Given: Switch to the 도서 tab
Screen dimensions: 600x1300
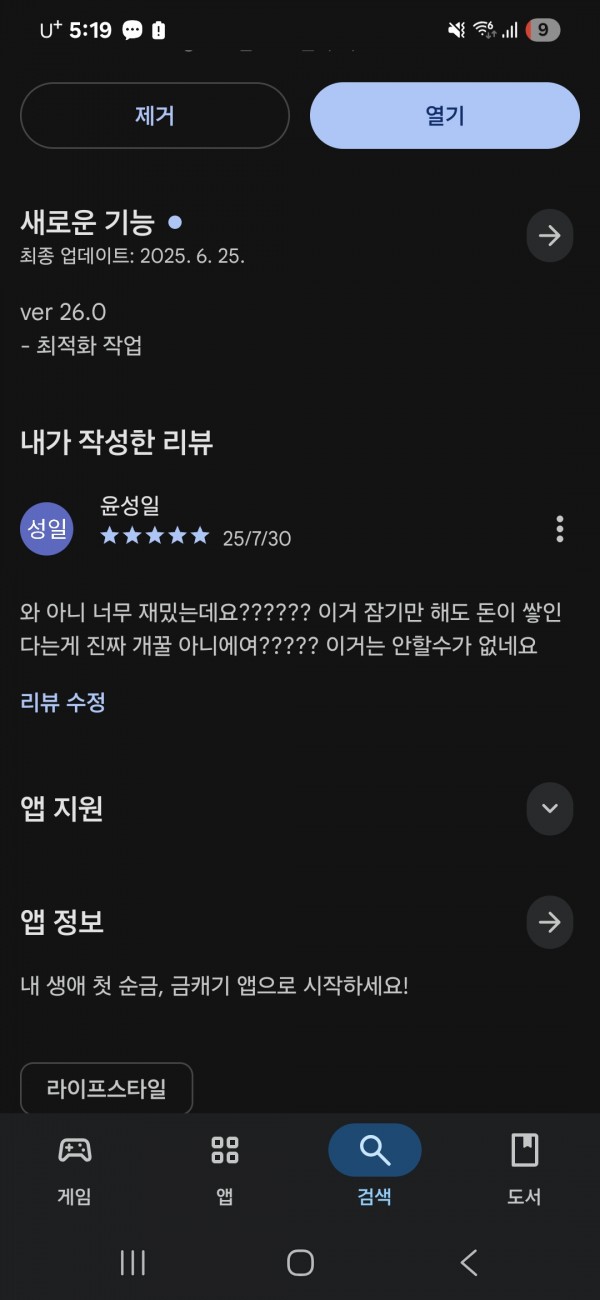Looking at the screenshot, I should (x=525, y=1168).
